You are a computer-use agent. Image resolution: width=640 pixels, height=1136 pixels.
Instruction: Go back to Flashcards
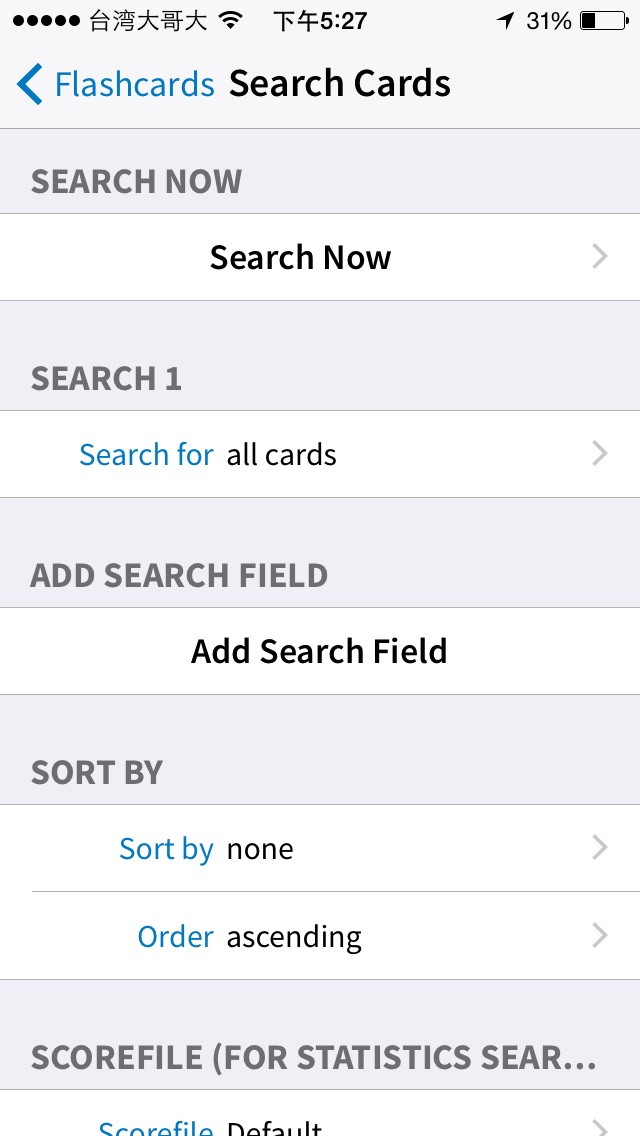(116, 84)
